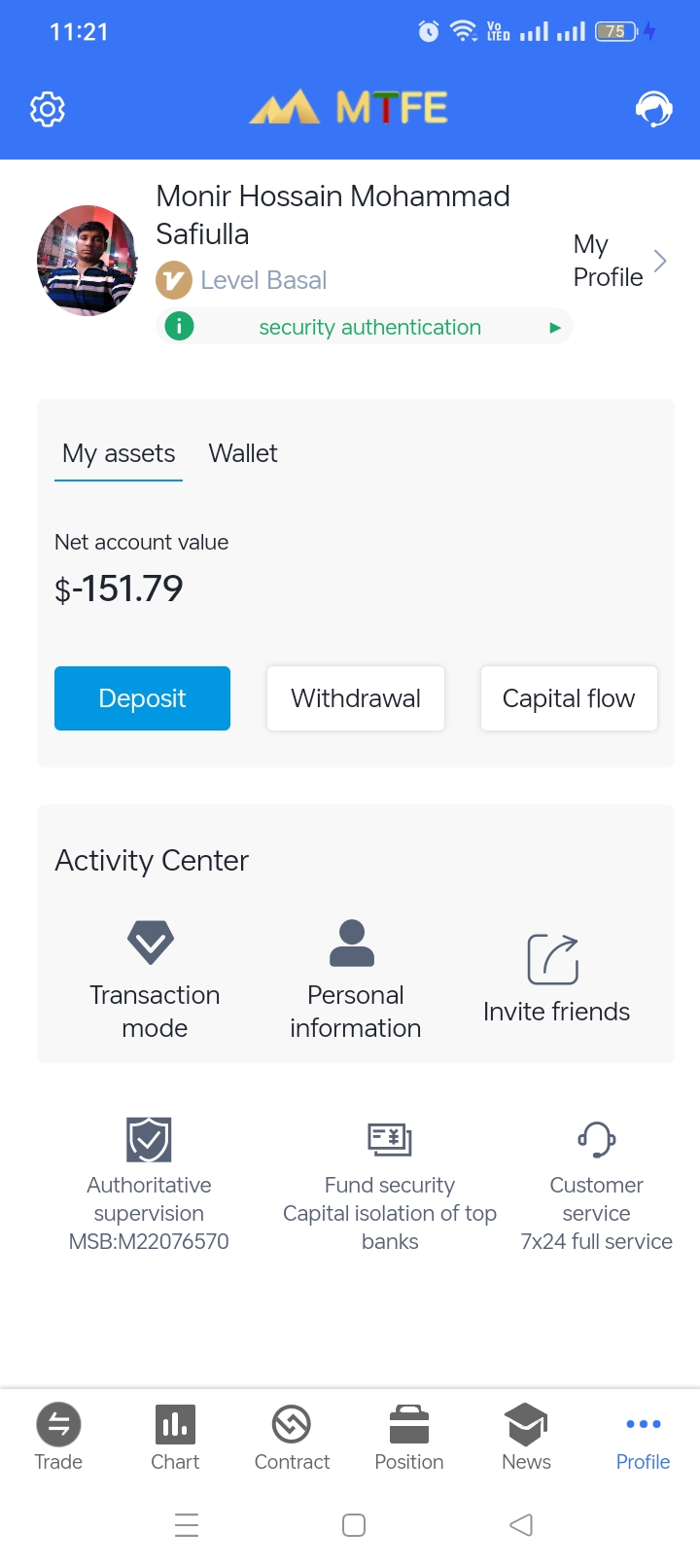The image size is (700, 1568).
Task: Contact support via the headset icon
Action: point(653,109)
